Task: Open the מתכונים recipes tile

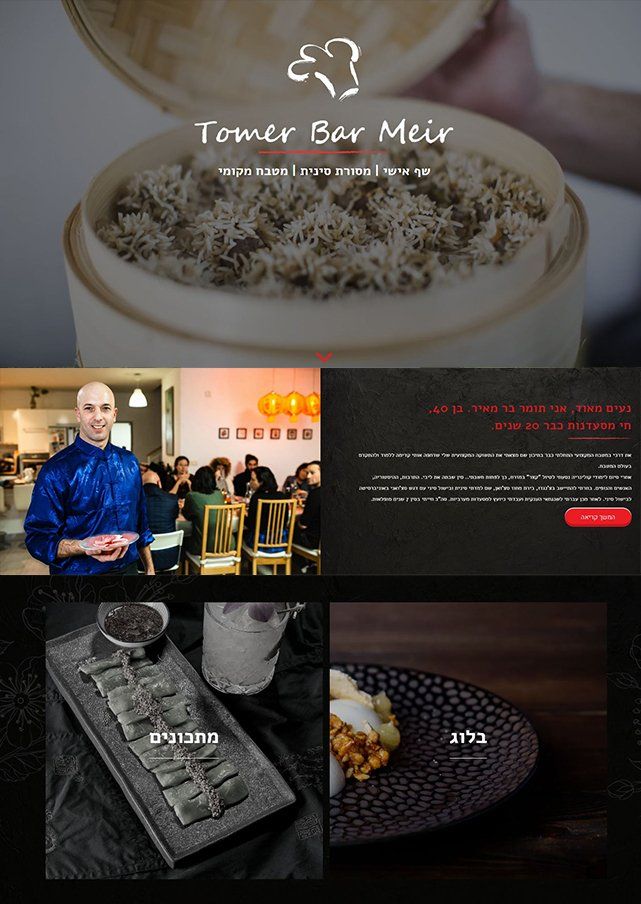Action: click(x=184, y=738)
